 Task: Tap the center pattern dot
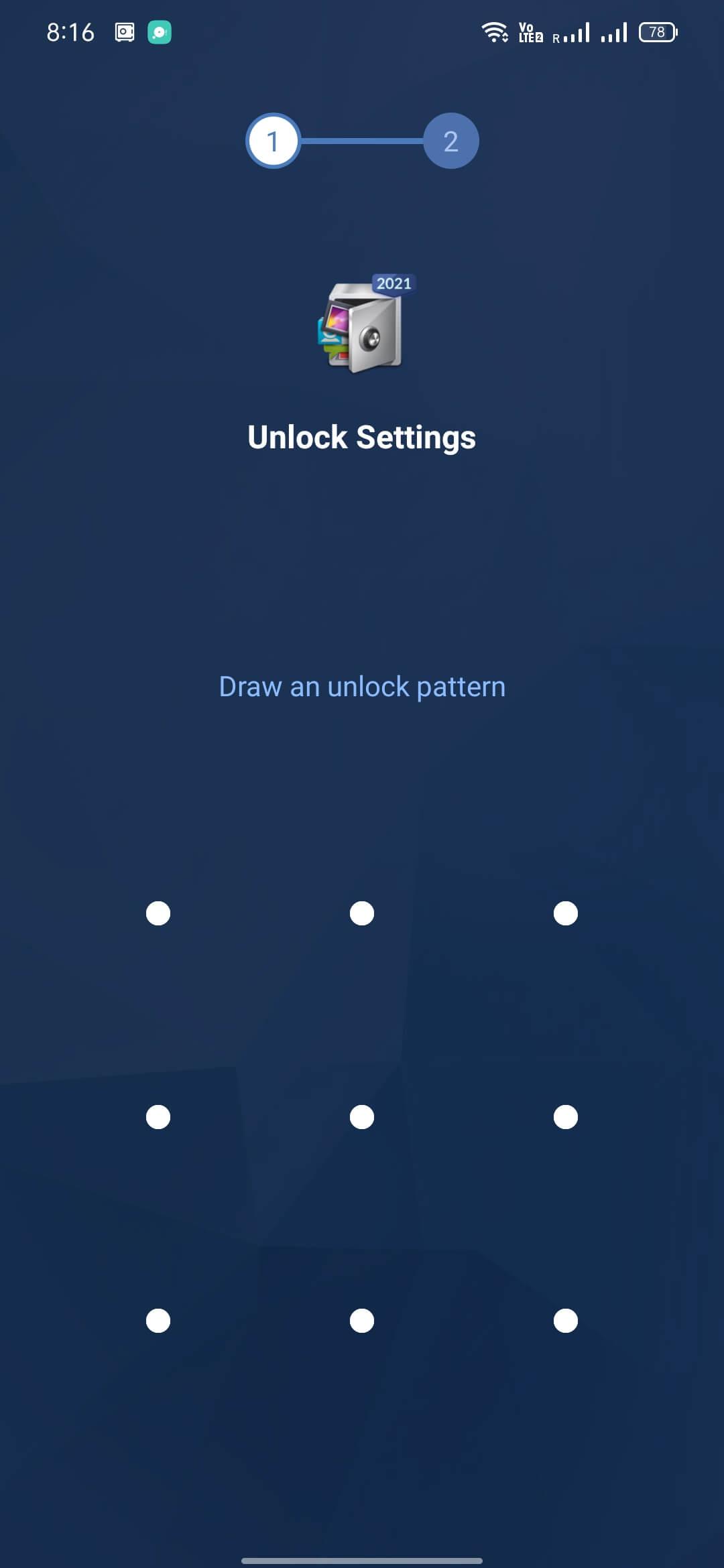(362, 1116)
